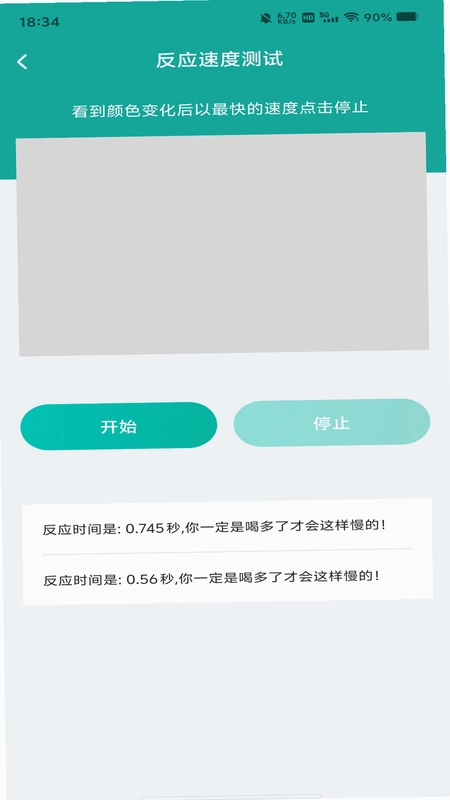Go back using the top-left arrow
The height and width of the screenshot is (800, 450).
pyautogui.click(x=22, y=62)
